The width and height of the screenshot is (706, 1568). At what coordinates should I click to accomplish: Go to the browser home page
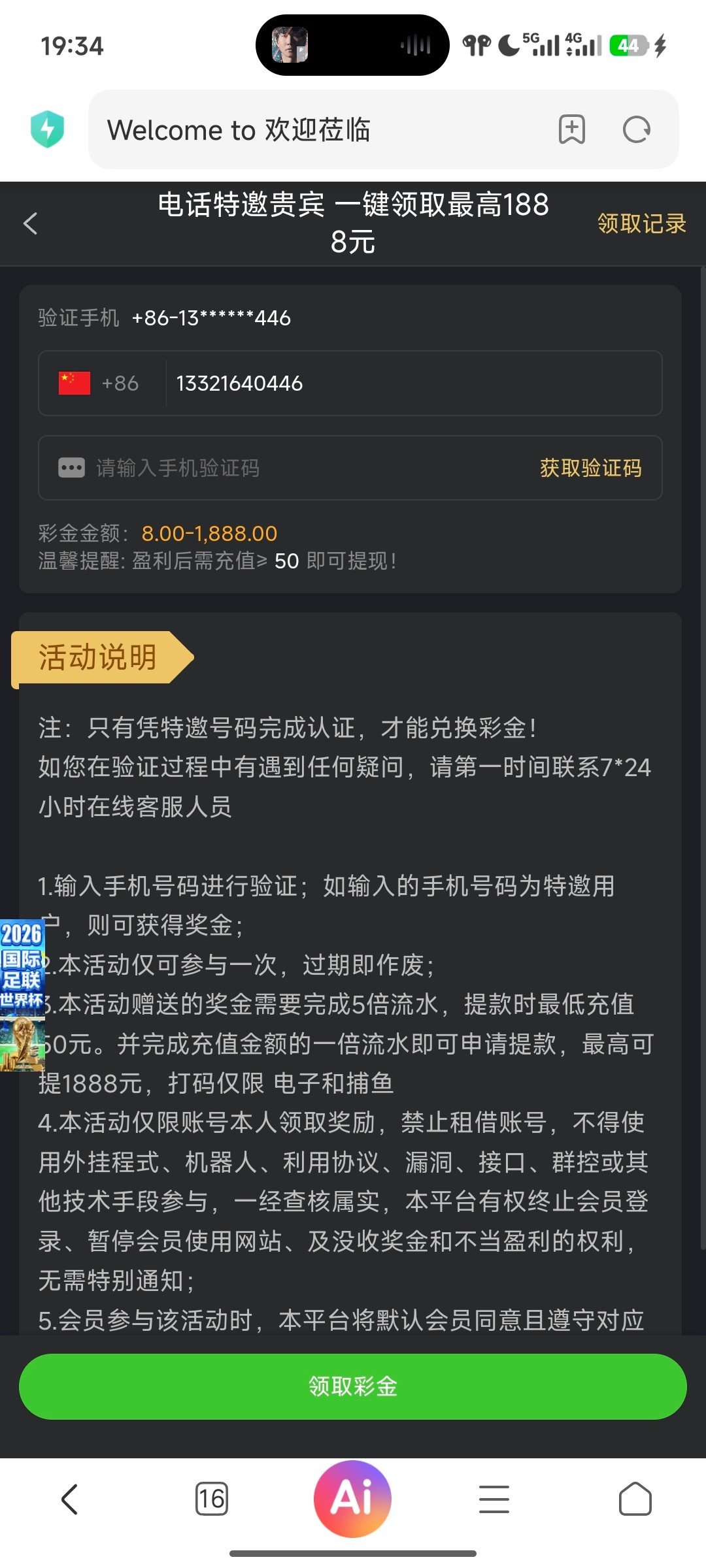pyautogui.click(x=635, y=1499)
